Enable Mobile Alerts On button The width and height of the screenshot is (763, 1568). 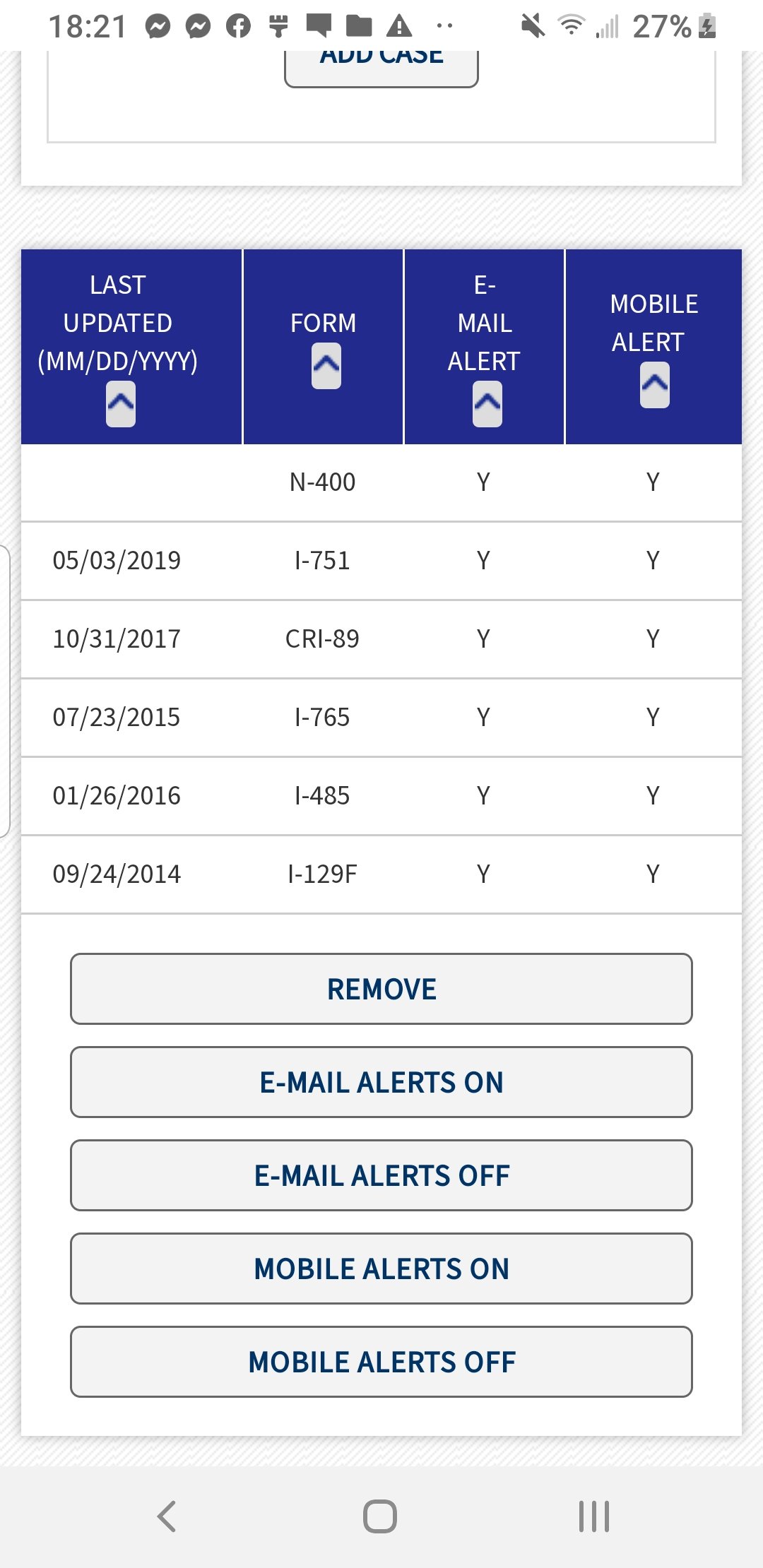tap(381, 1269)
